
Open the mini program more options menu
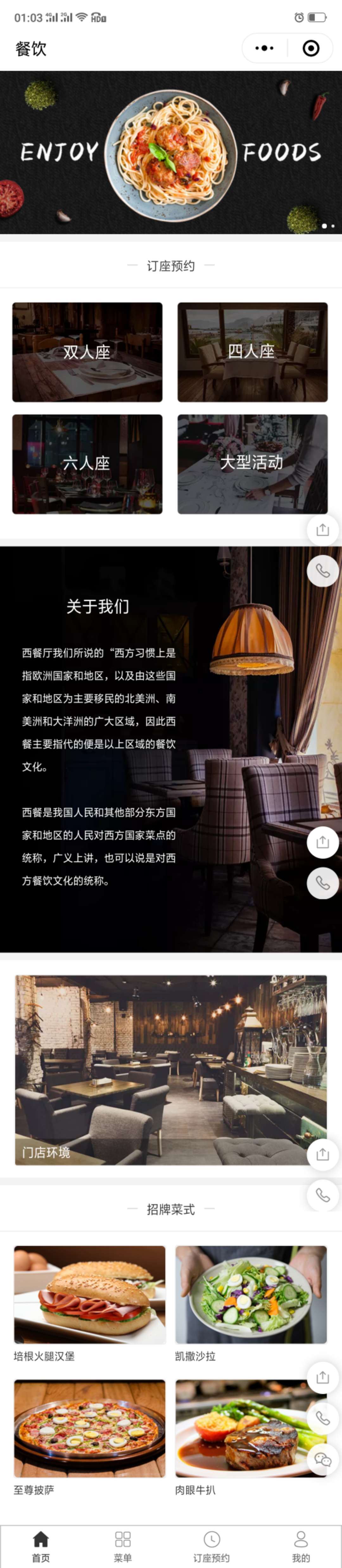pyautogui.click(x=264, y=48)
